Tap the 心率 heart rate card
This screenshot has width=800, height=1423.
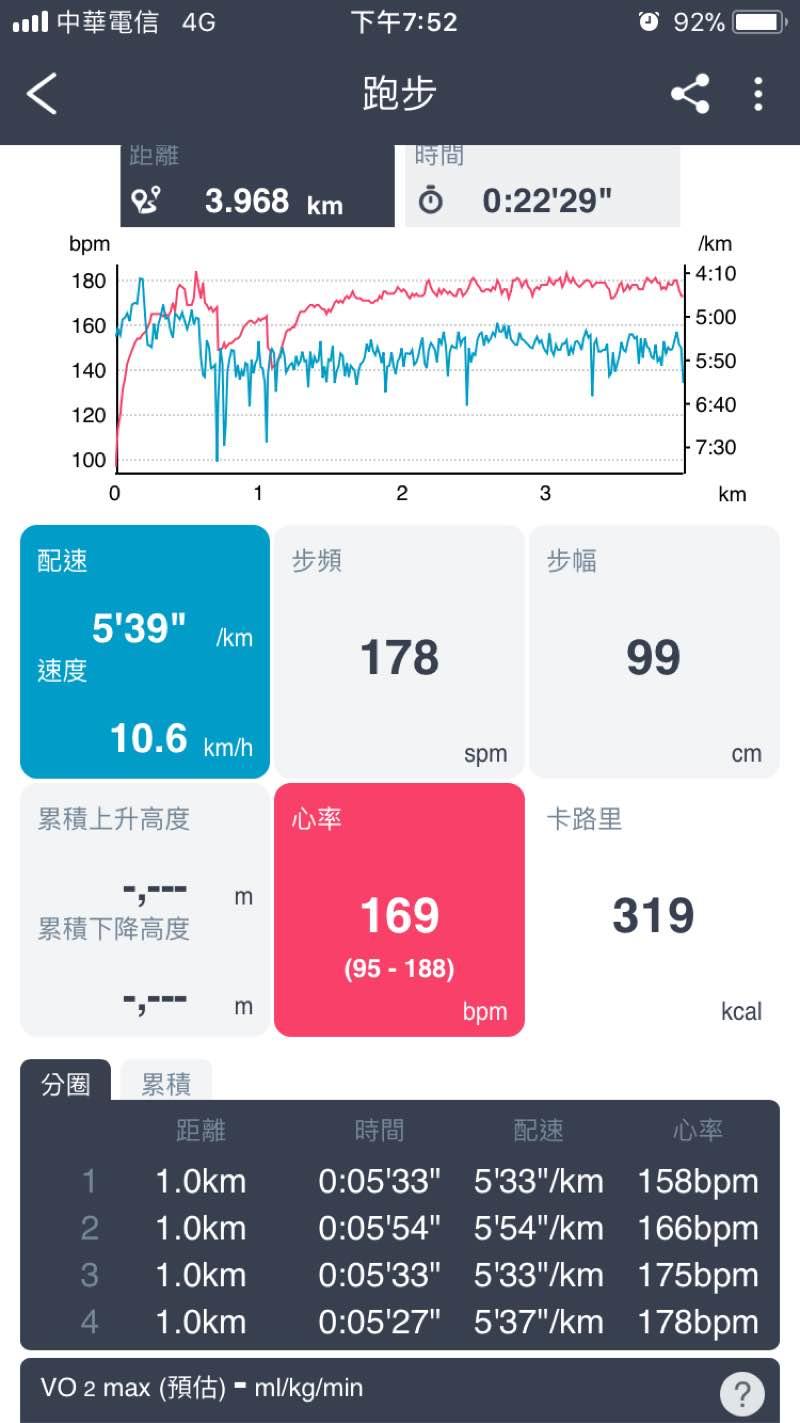[x=399, y=910]
